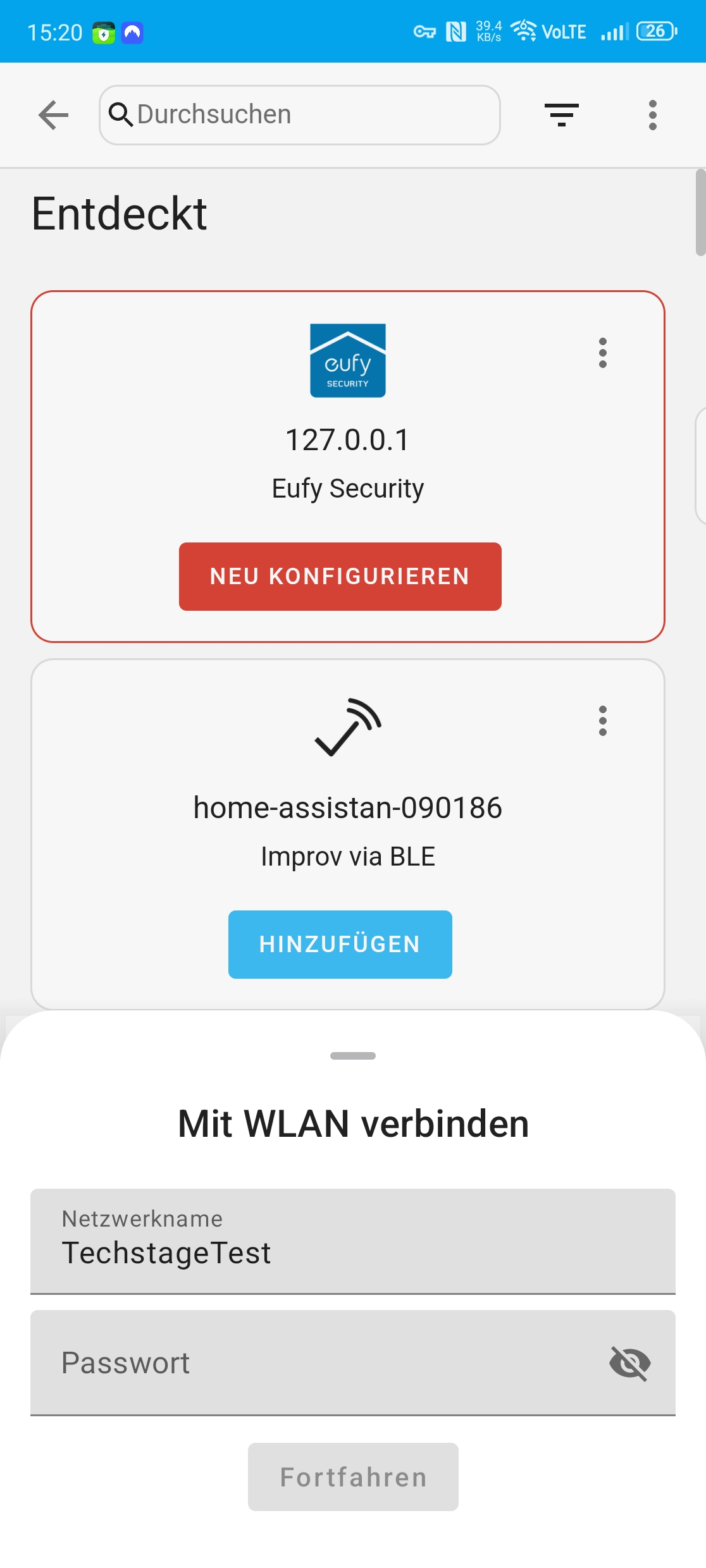Viewport: 706px width, 1568px height.
Task: Focus the Passwort input field
Action: tap(316, 1363)
